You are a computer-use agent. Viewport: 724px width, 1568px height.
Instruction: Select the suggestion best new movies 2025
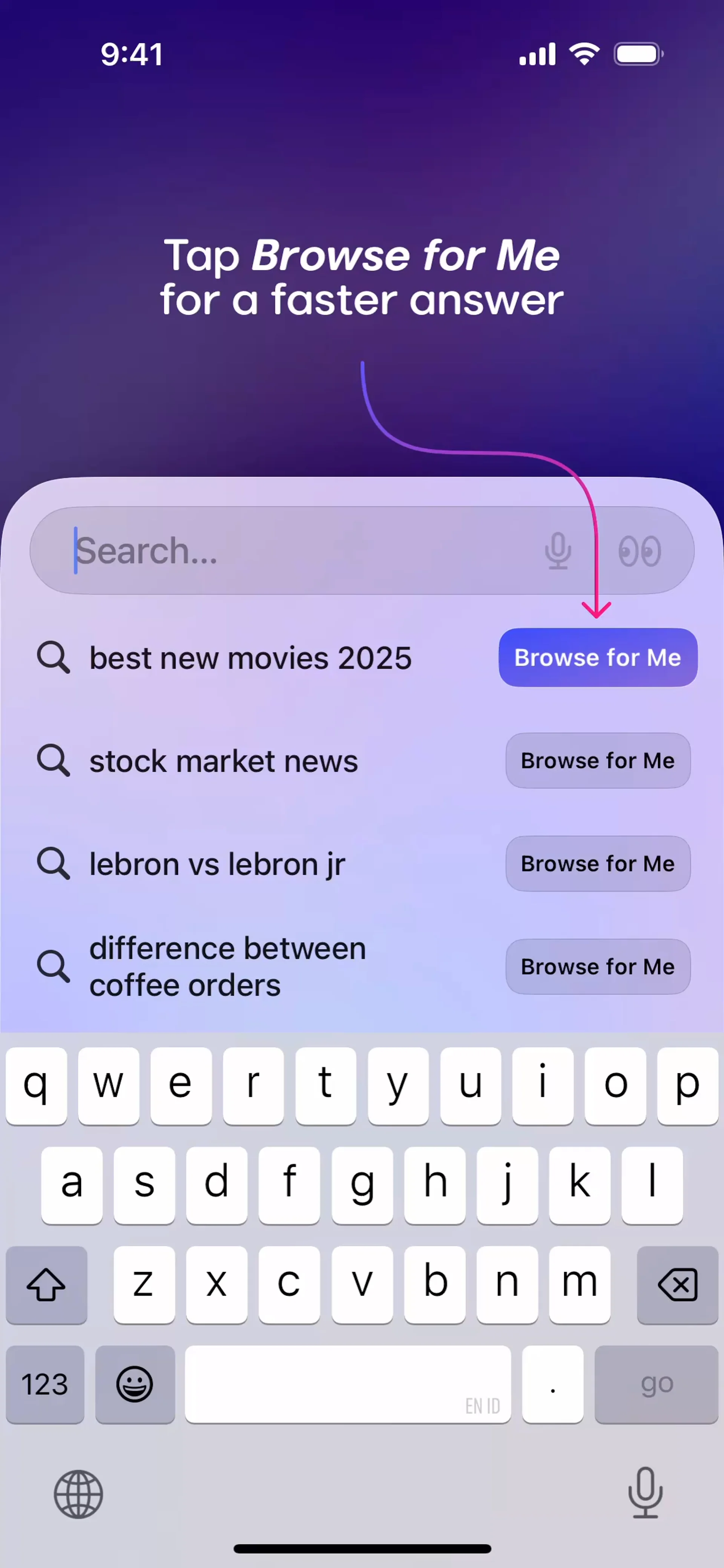point(250,658)
